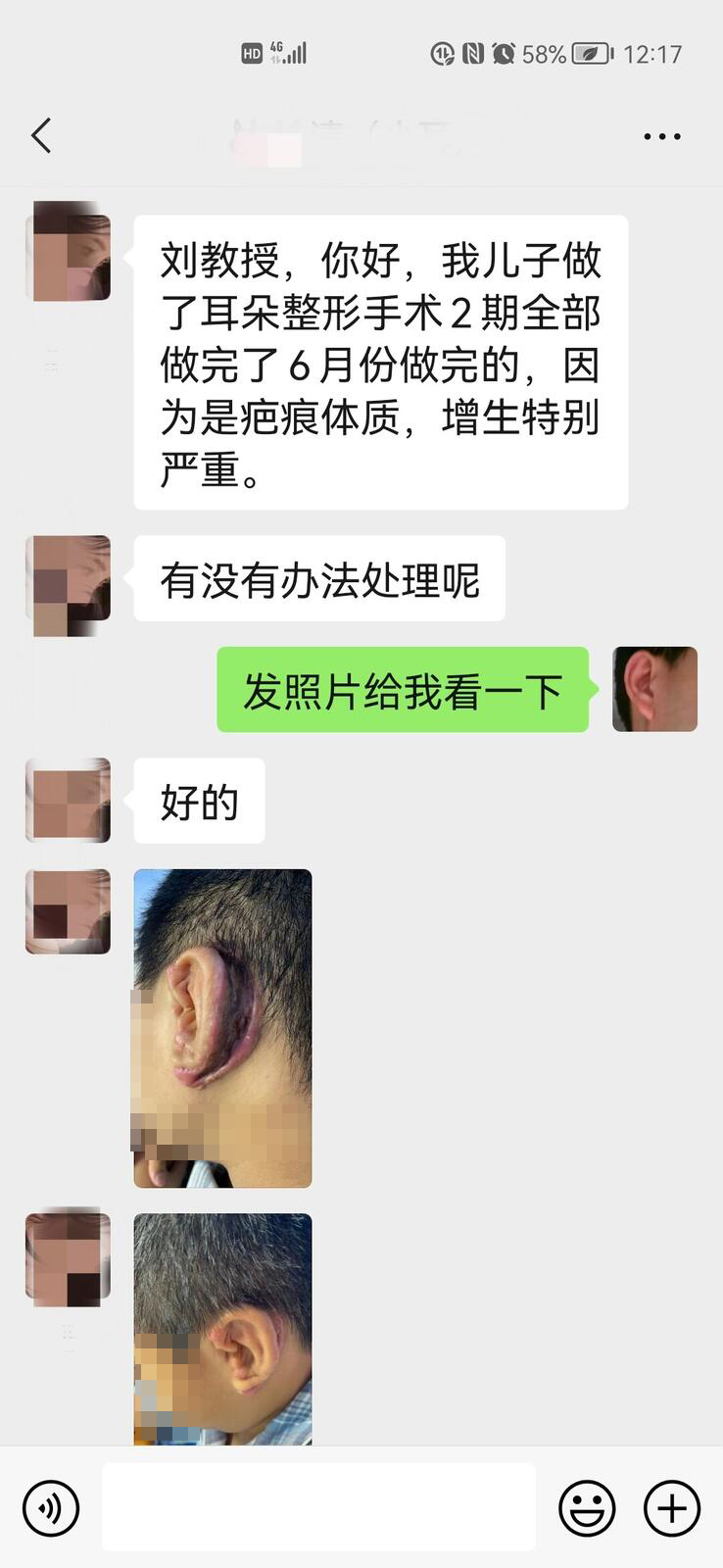Tap the message input field
723x1568 pixels.
coord(318,1507)
